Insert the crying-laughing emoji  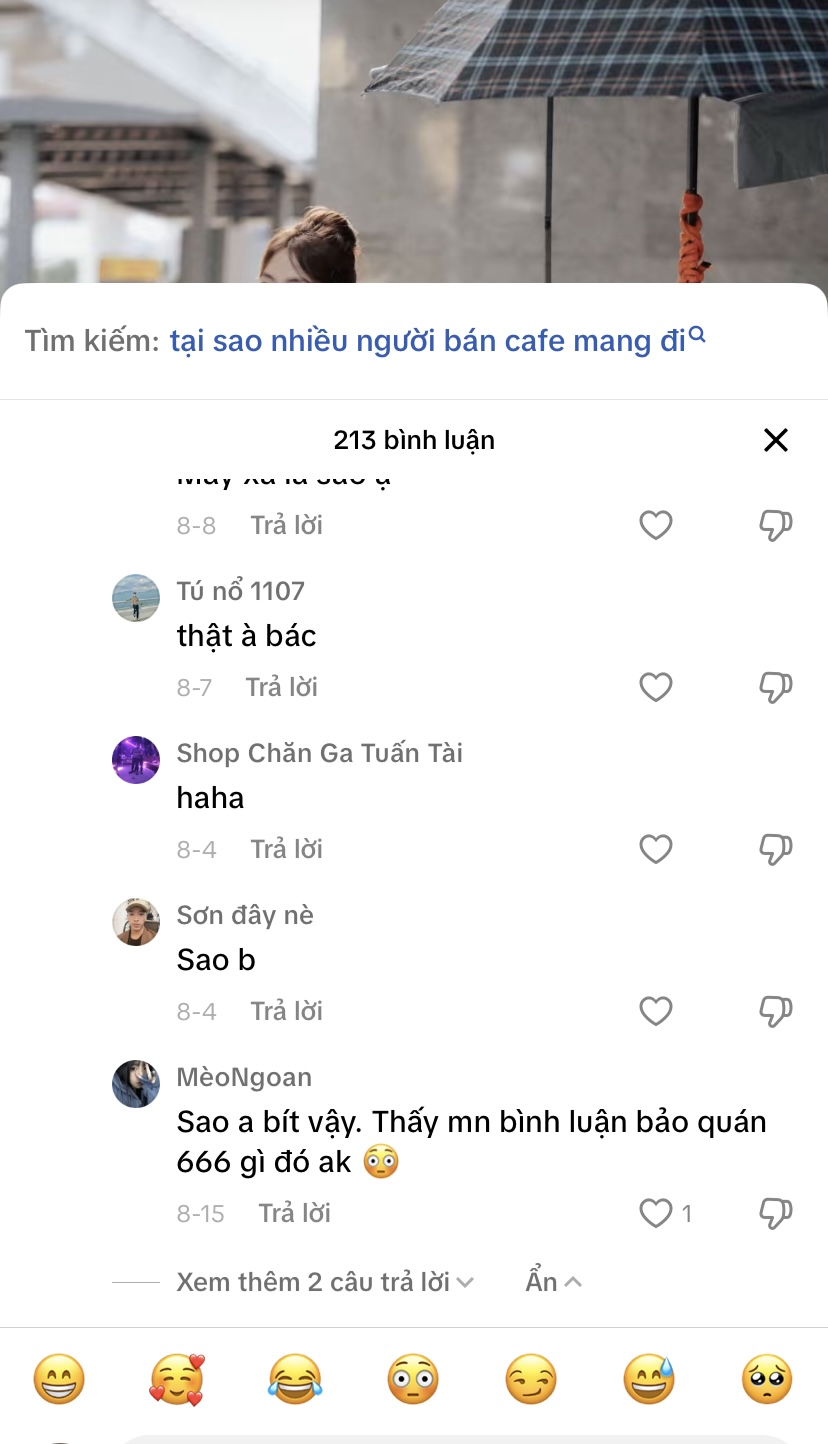tap(295, 1380)
